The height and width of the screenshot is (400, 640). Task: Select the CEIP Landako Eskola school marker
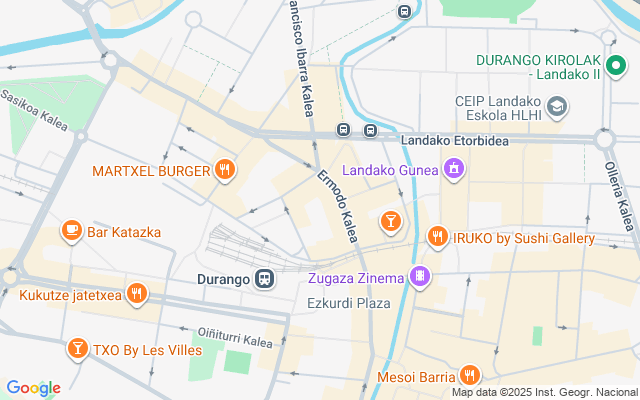pyautogui.click(x=556, y=106)
